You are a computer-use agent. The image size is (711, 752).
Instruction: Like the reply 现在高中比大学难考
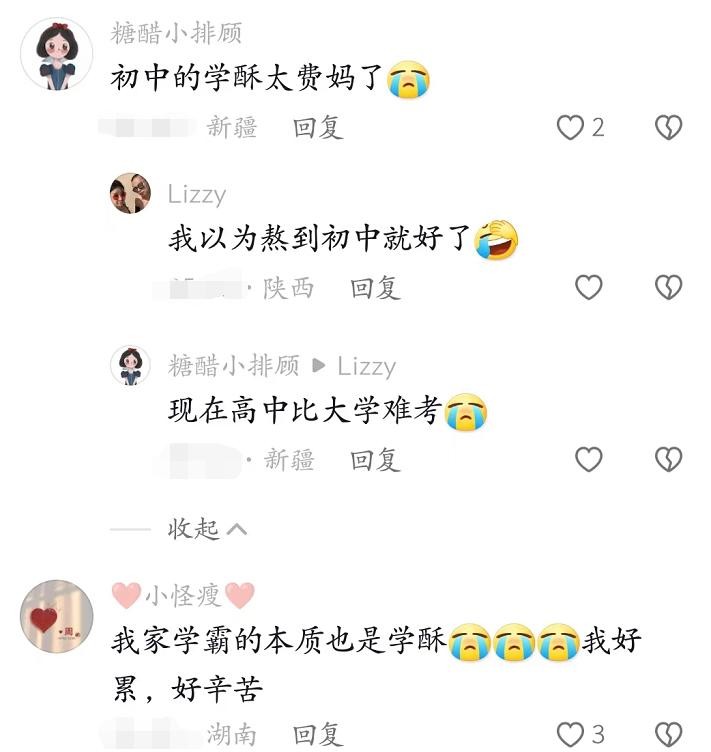[x=589, y=459]
